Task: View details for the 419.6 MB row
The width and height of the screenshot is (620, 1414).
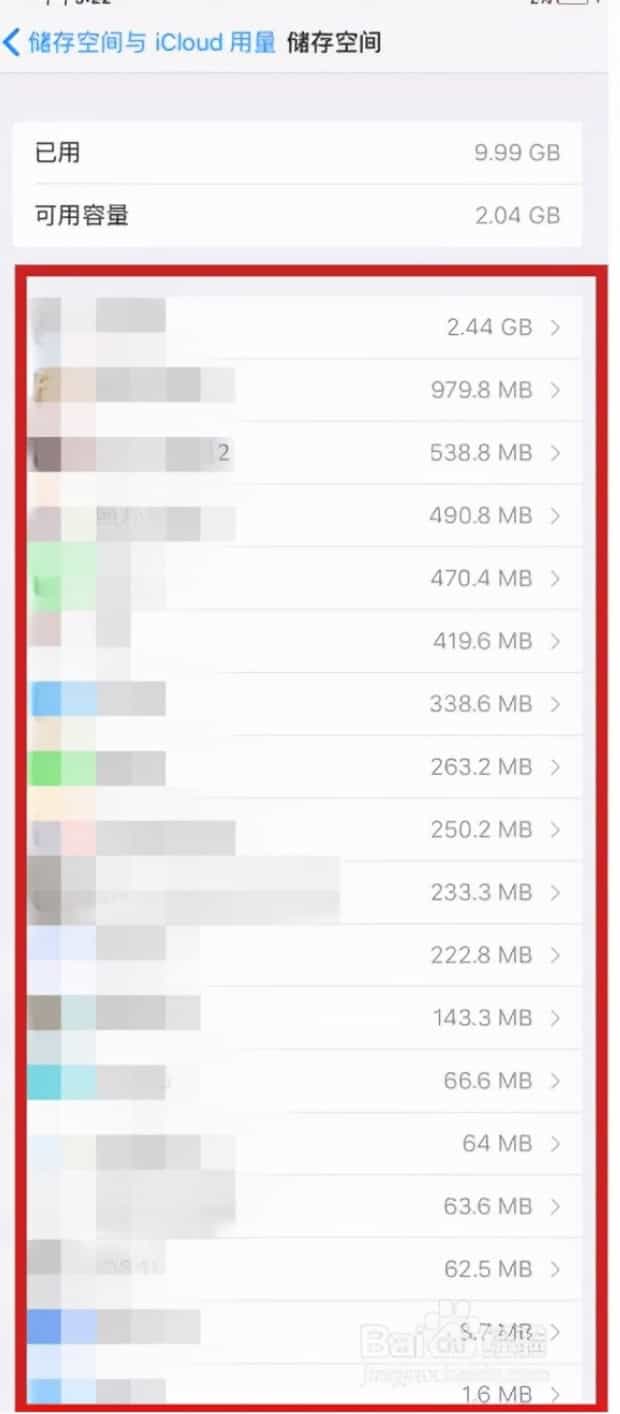Action: point(305,641)
